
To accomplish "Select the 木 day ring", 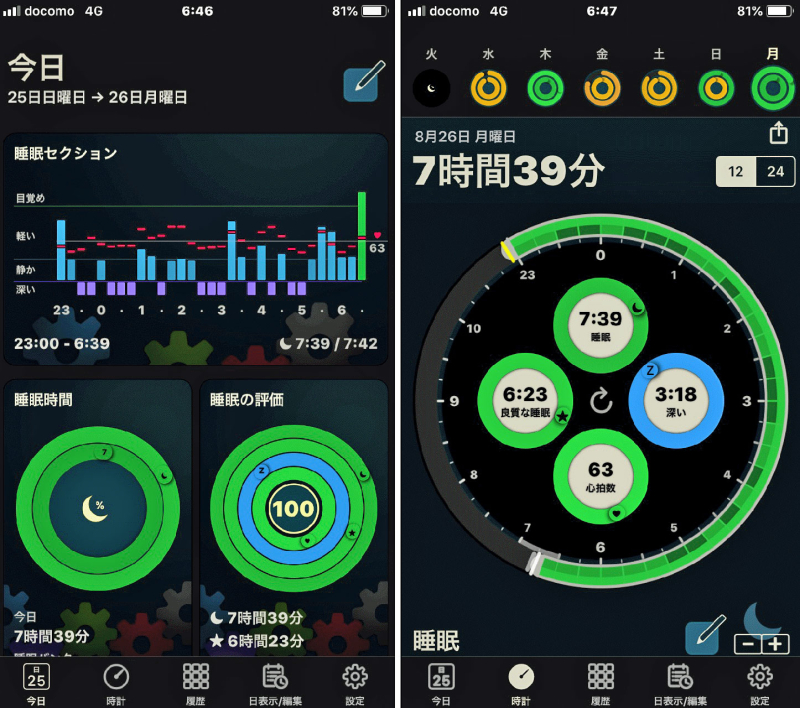I will (x=545, y=88).
